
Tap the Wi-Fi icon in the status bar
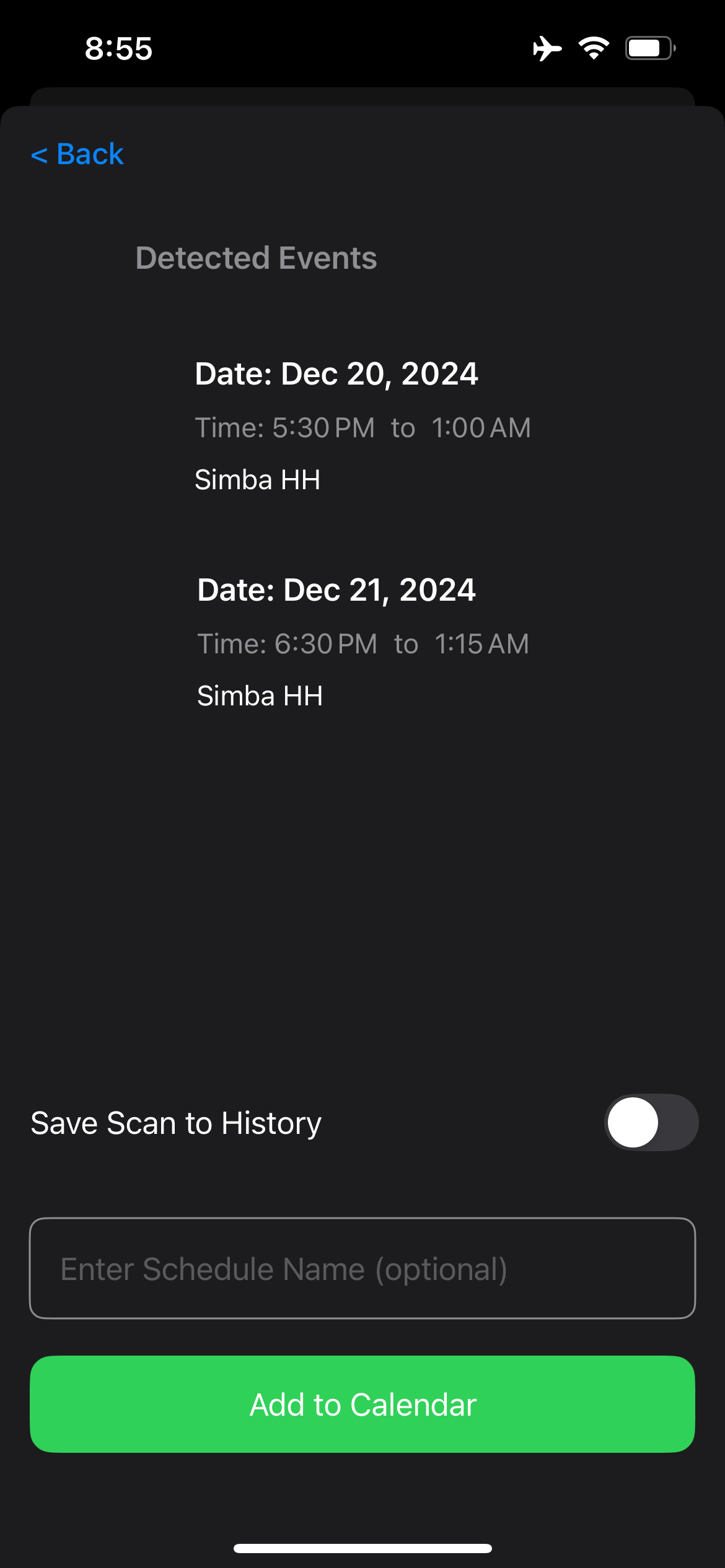[x=593, y=48]
